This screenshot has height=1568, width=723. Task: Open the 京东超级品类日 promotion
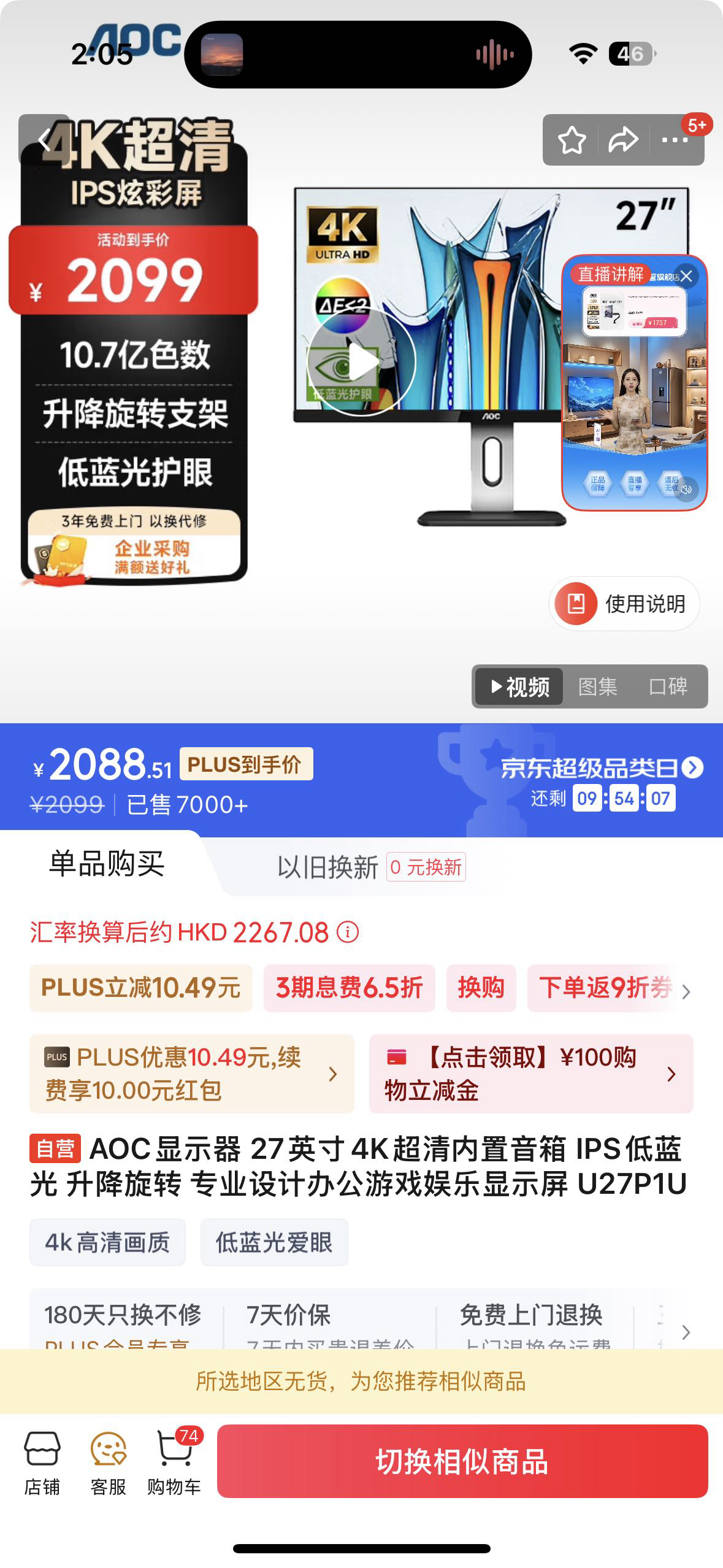click(601, 767)
